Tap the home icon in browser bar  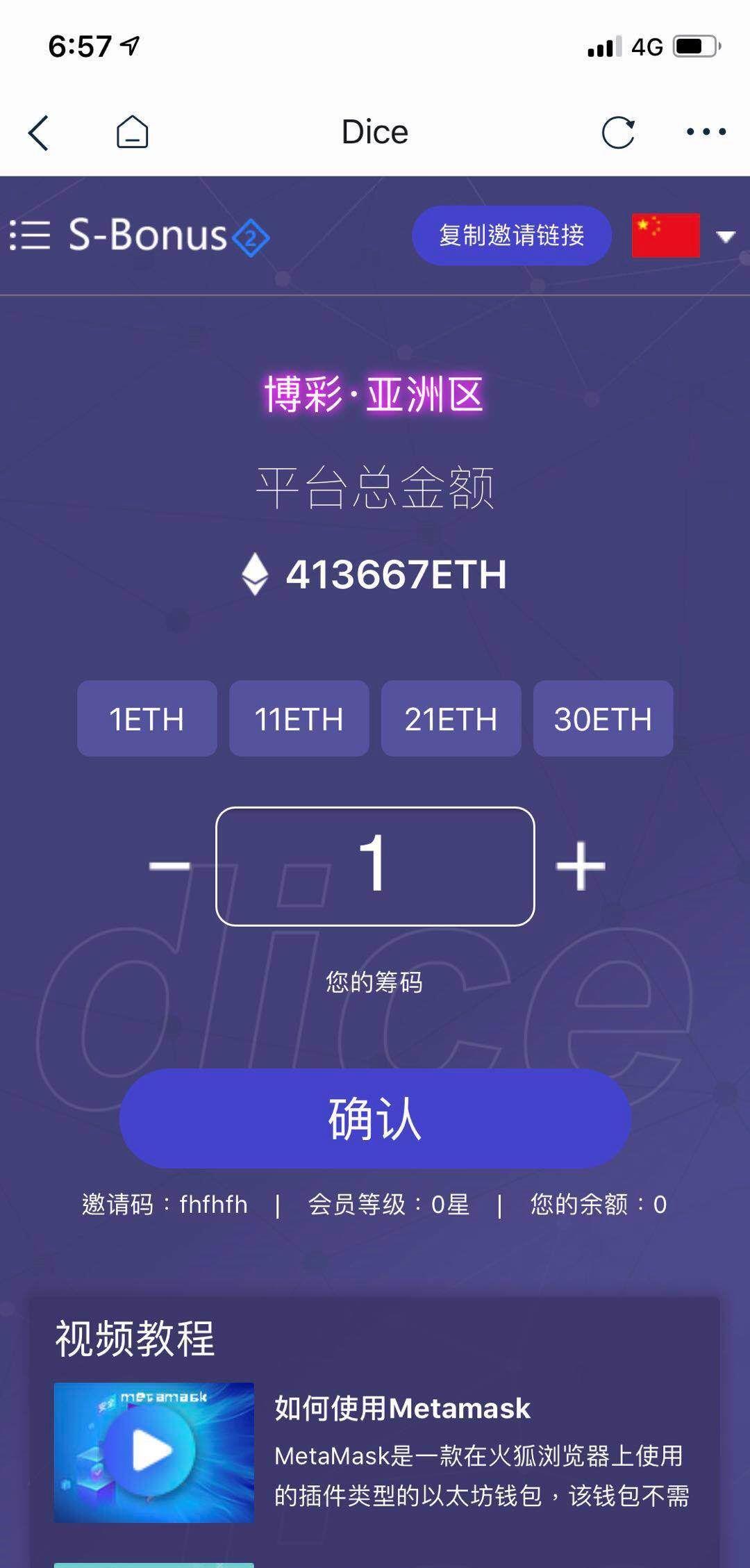[x=132, y=132]
